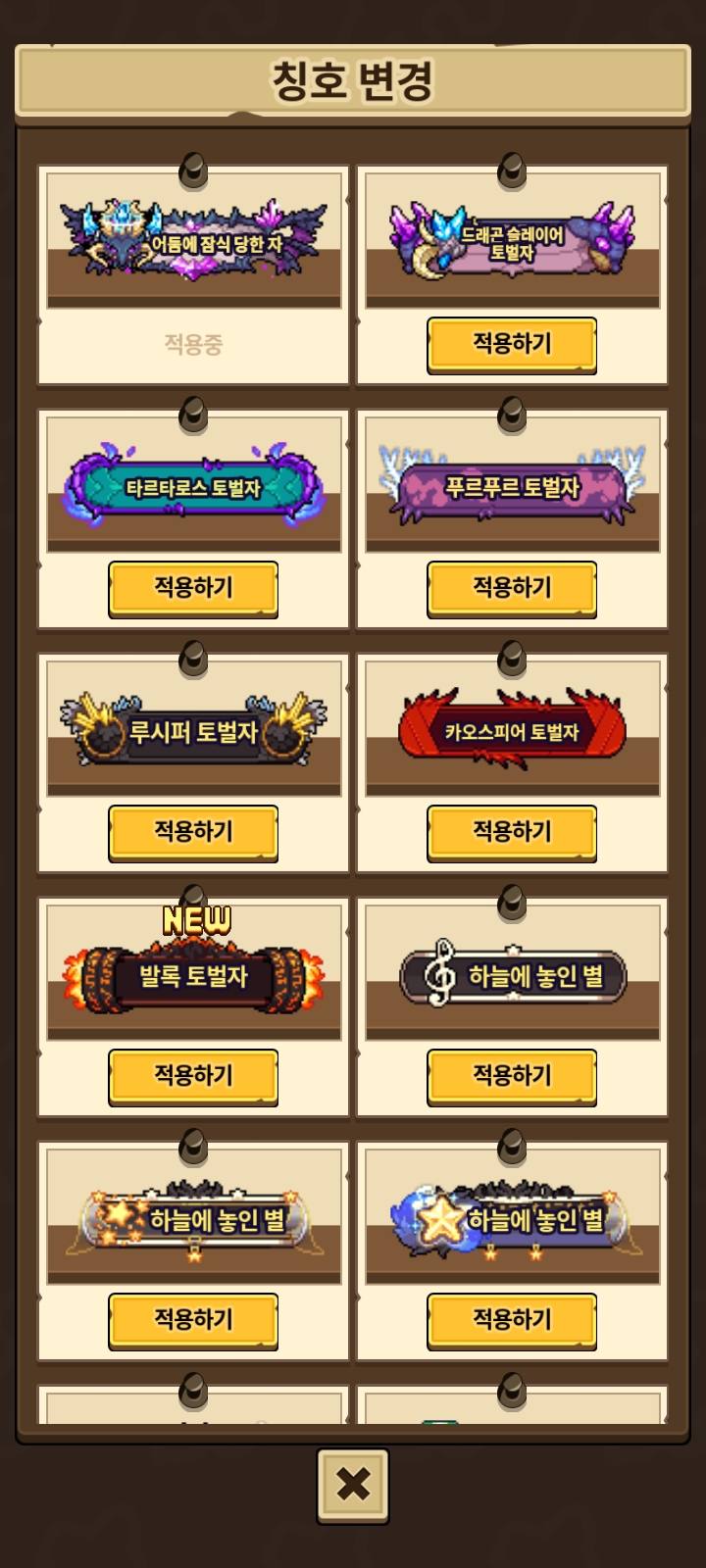Apply the 카오스피어 토벌자 title

(511, 832)
